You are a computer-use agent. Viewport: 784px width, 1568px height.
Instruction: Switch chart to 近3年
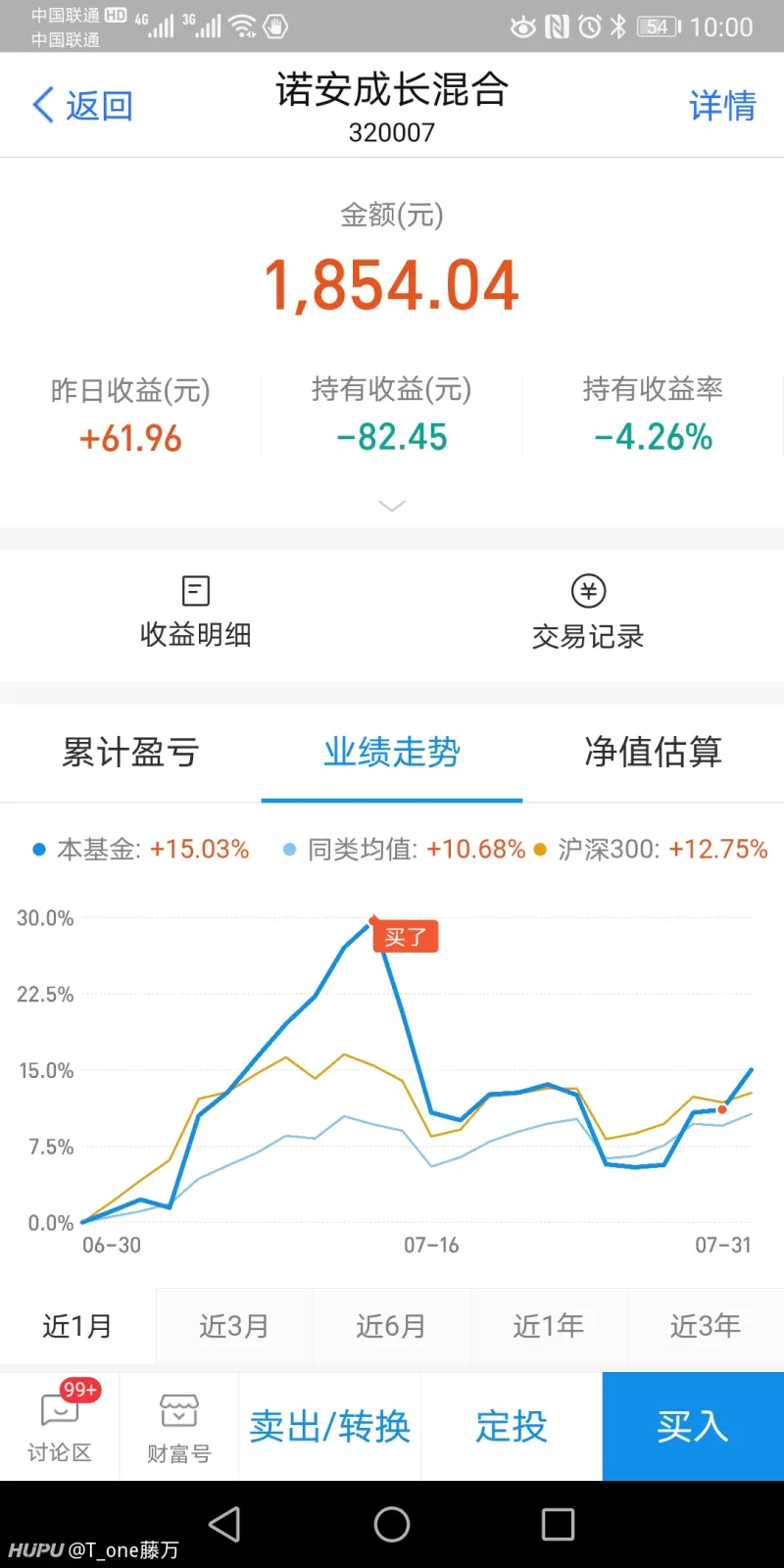click(x=705, y=1326)
